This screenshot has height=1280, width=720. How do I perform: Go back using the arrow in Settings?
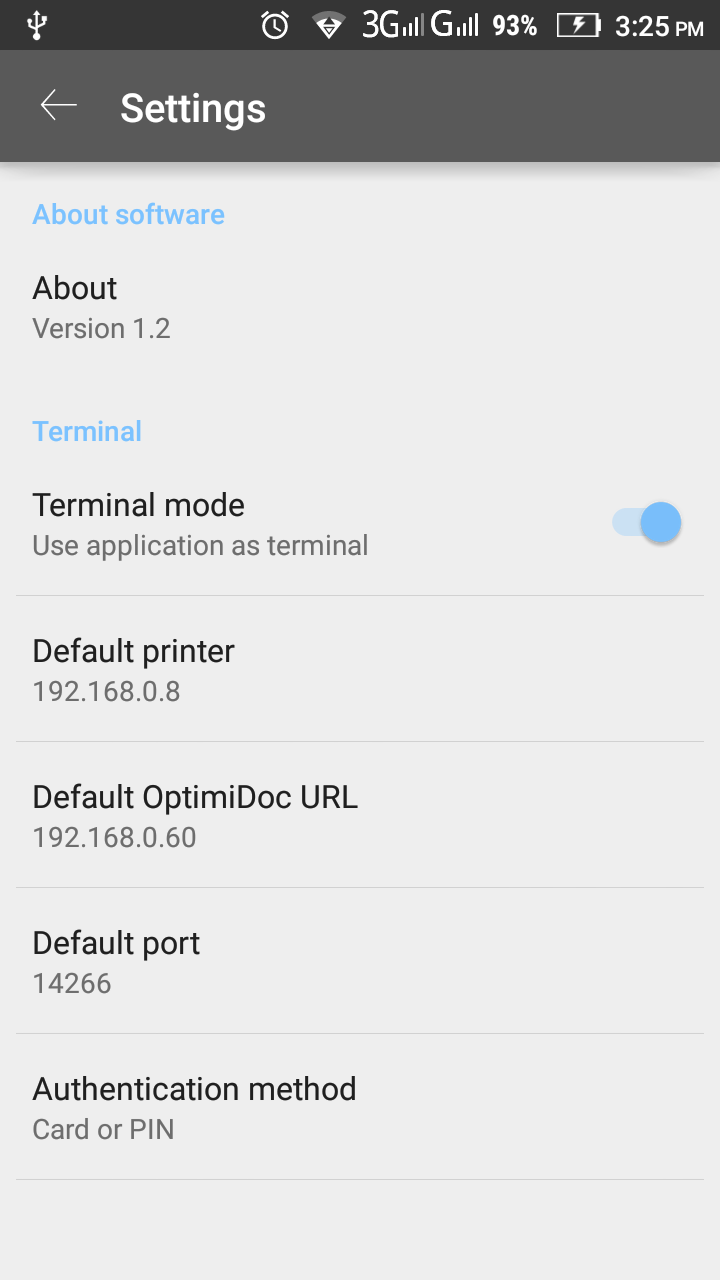point(58,106)
